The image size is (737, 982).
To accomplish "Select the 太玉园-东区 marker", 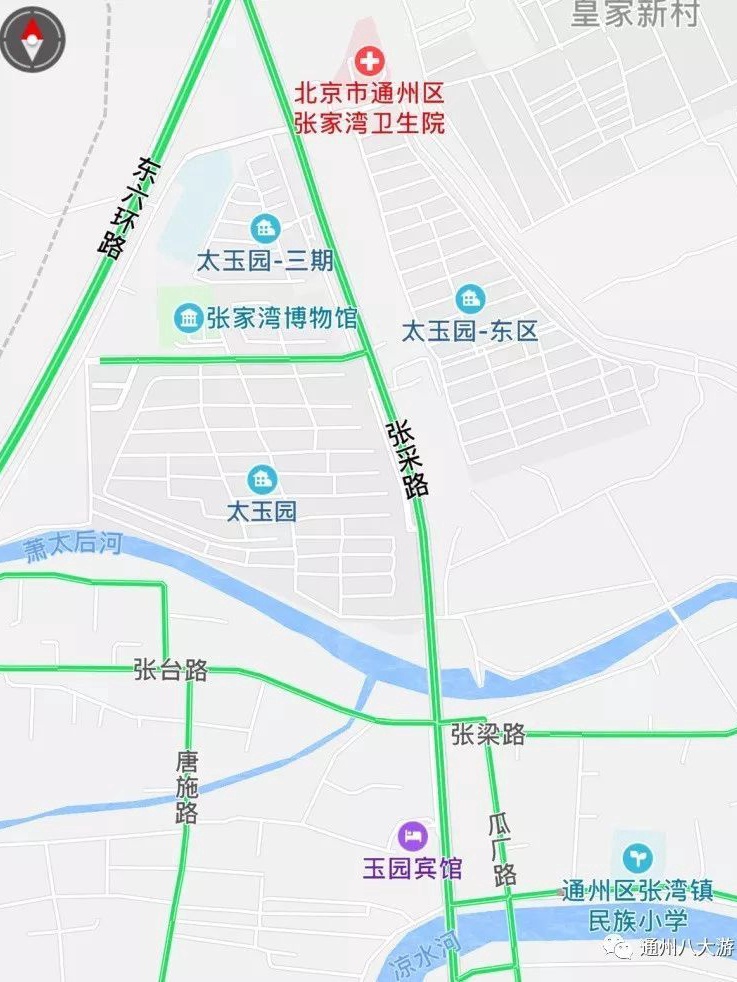I will (x=470, y=298).
